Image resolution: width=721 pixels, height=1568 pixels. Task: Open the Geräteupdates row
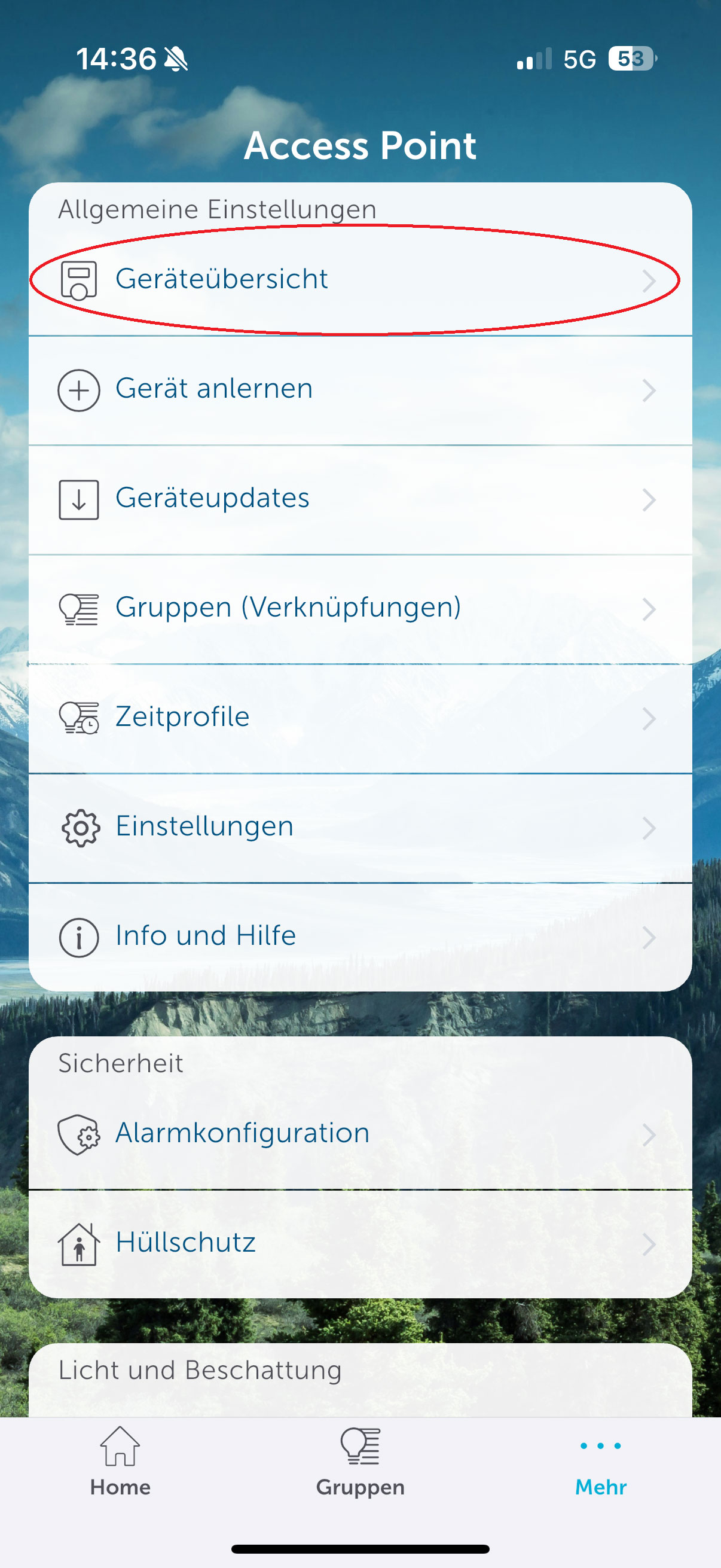pyautogui.click(x=359, y=499)
